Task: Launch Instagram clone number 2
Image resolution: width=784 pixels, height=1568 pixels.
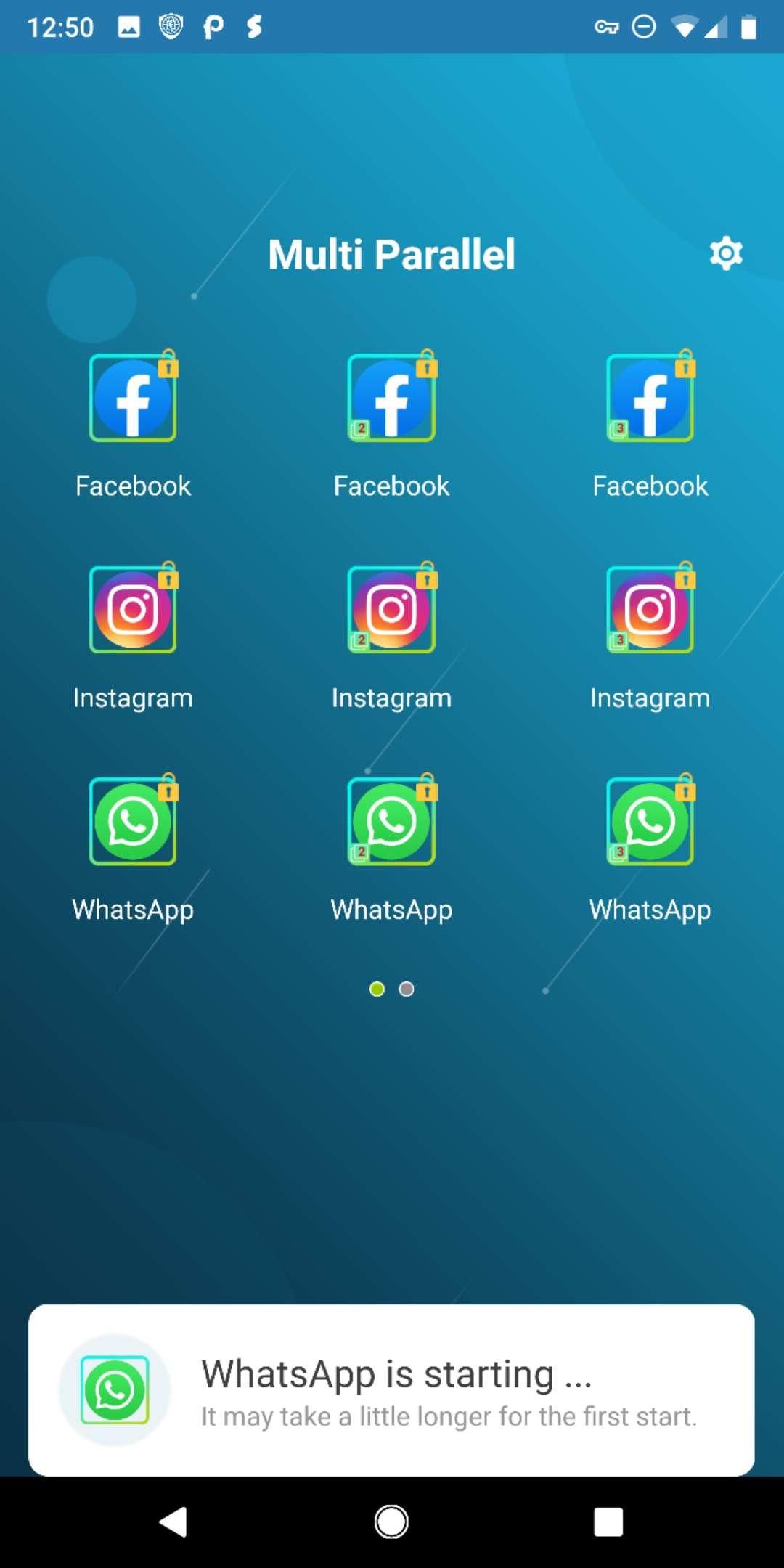Action: tap(391, 610)
